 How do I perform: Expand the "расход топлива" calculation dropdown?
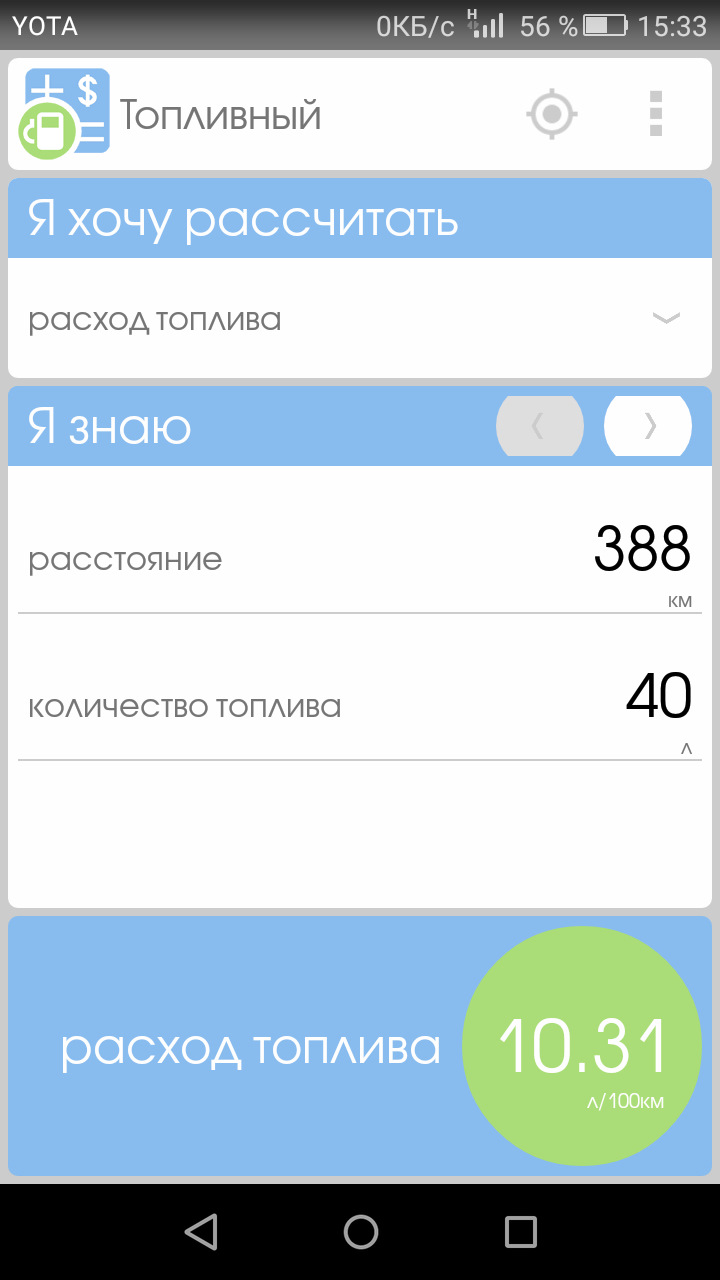click(x=360, y=319)
